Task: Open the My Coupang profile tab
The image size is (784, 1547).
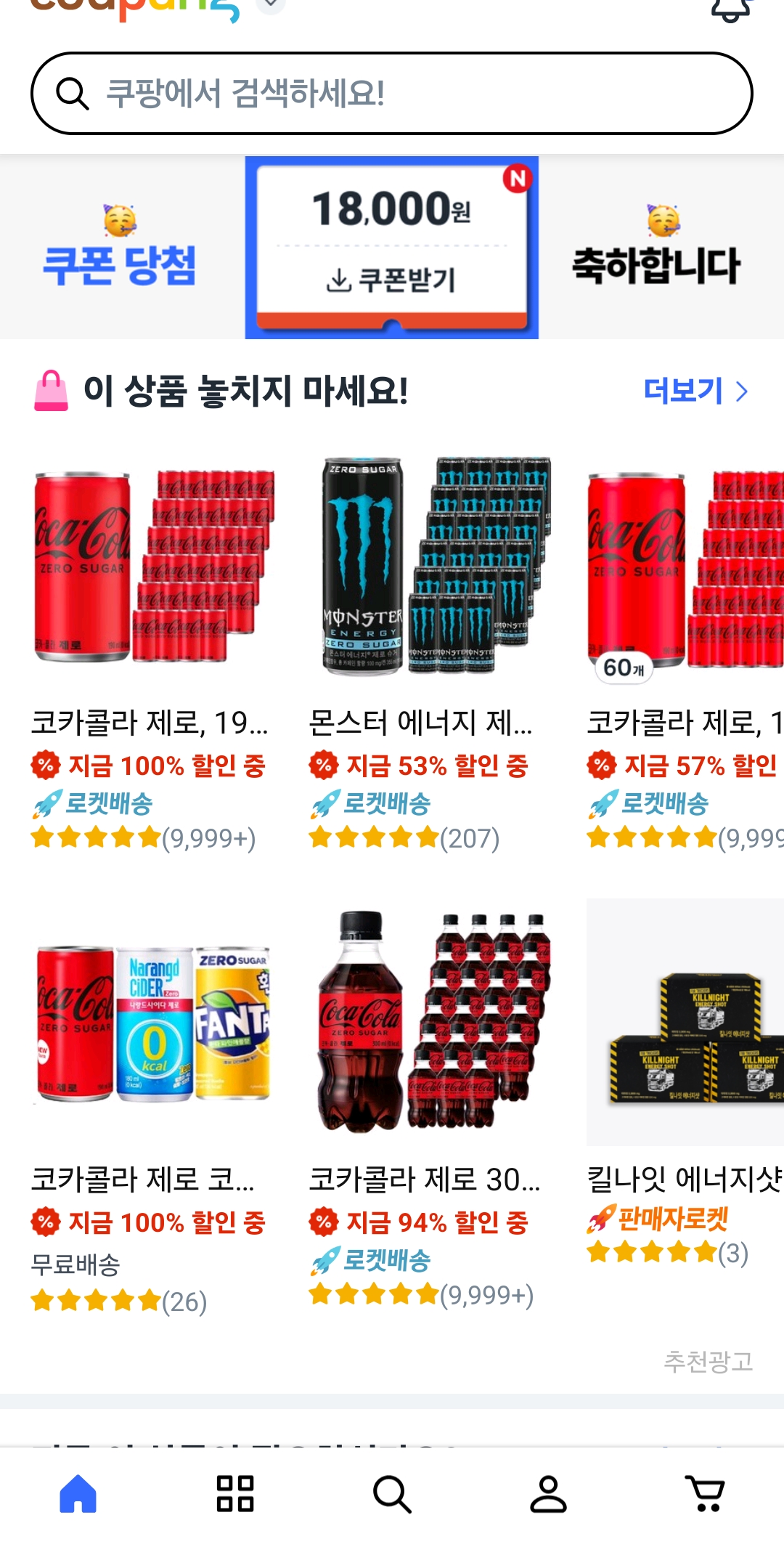Action: 548,1494
